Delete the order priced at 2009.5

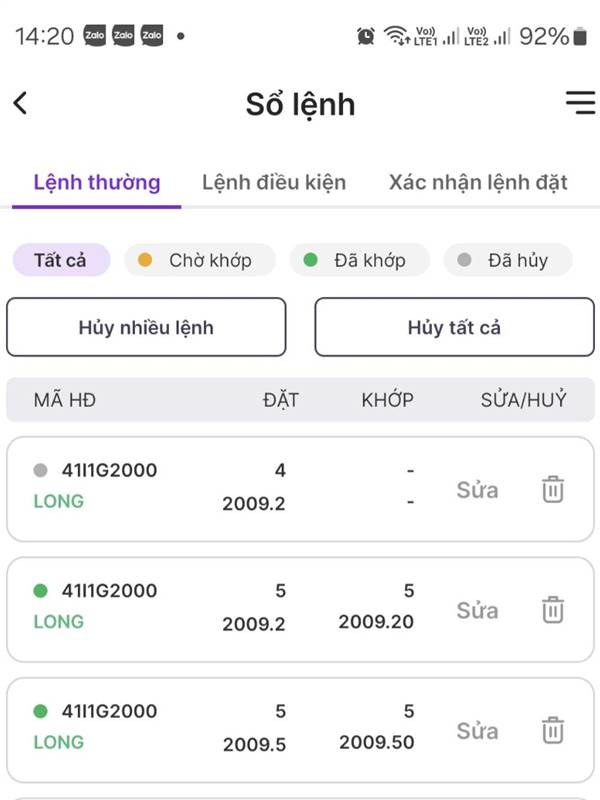click(x=553, y=731)
